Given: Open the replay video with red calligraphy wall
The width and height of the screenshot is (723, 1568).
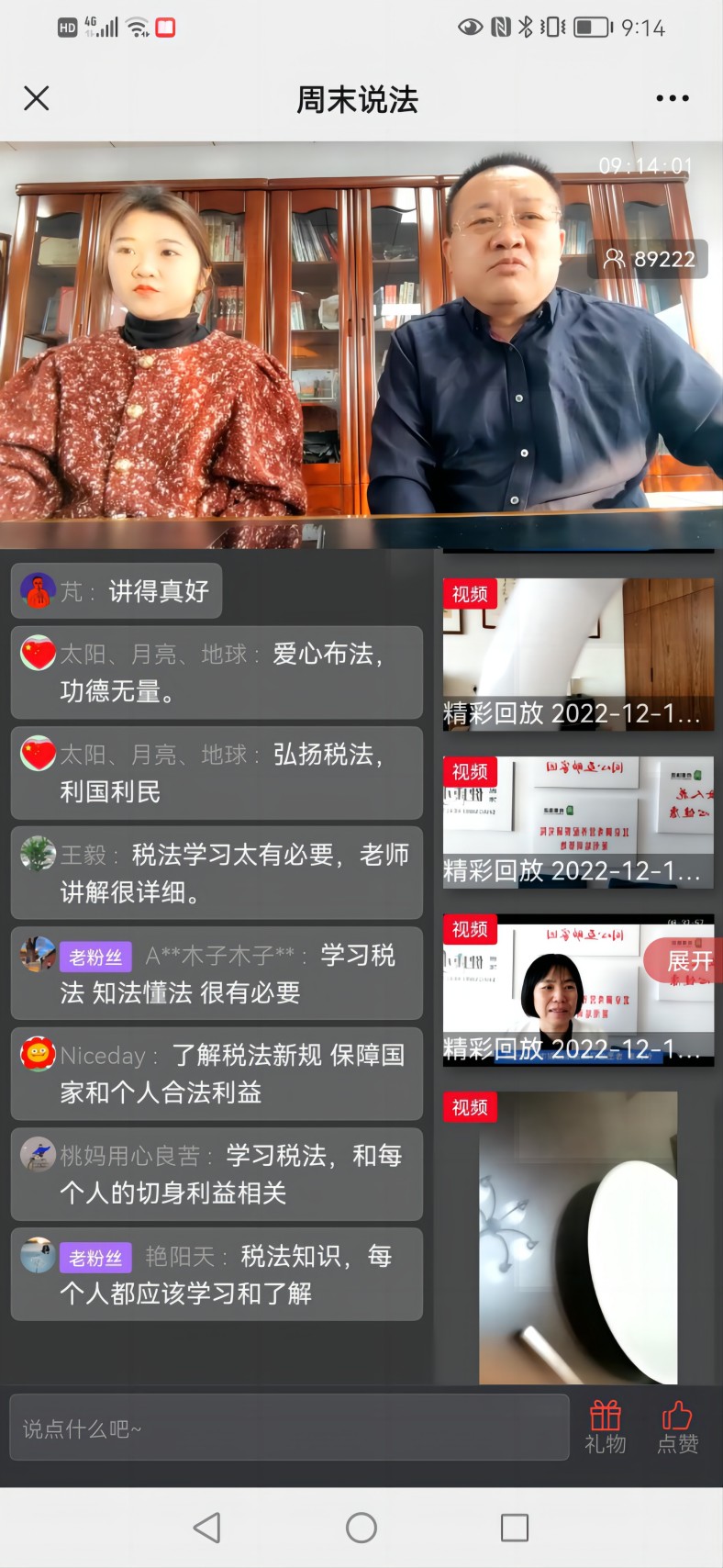Looking at the screenshot, I should click(x=578, y=822).
